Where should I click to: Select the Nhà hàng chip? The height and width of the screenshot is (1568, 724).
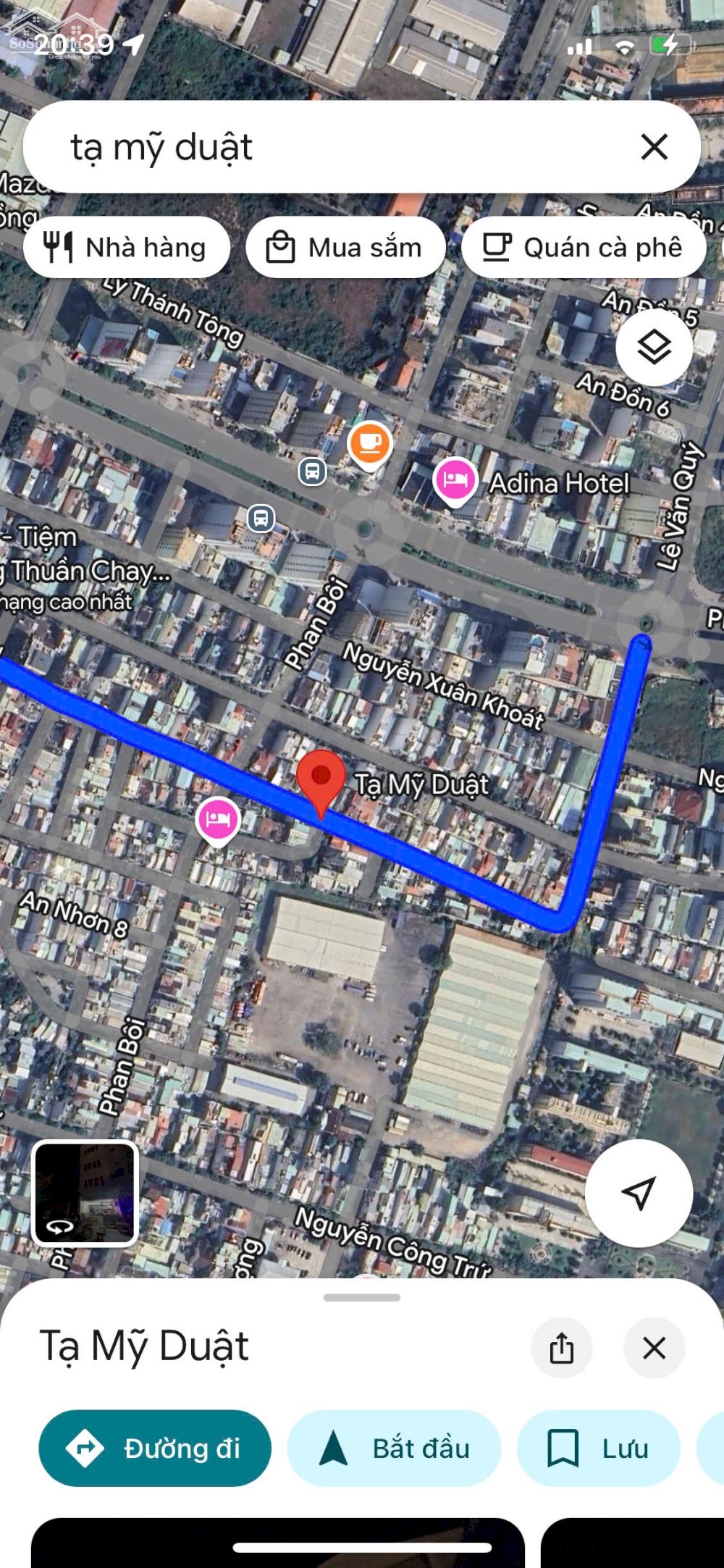tap(127, 248)
